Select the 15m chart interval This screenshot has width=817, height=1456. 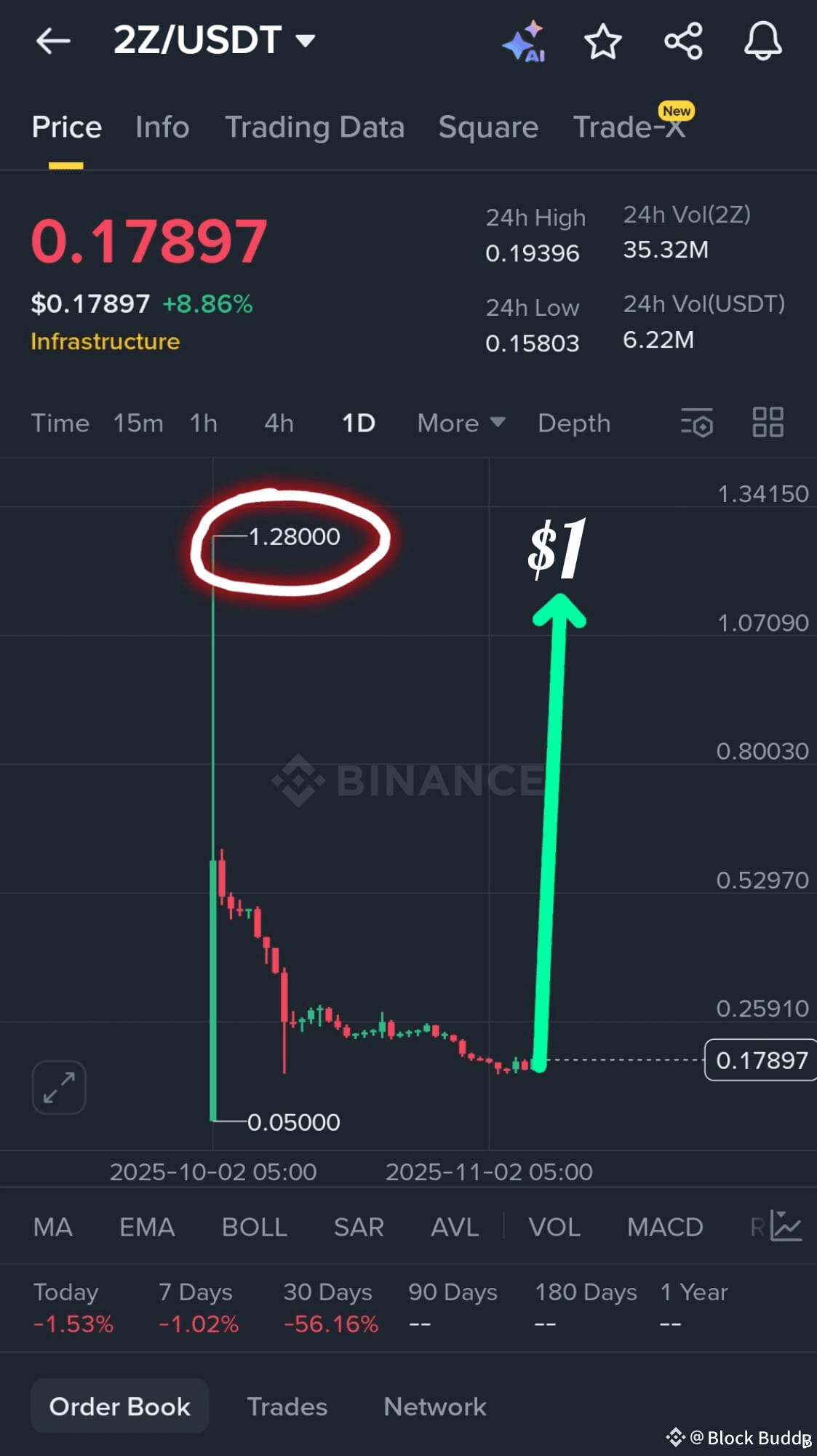pos(138,423)
